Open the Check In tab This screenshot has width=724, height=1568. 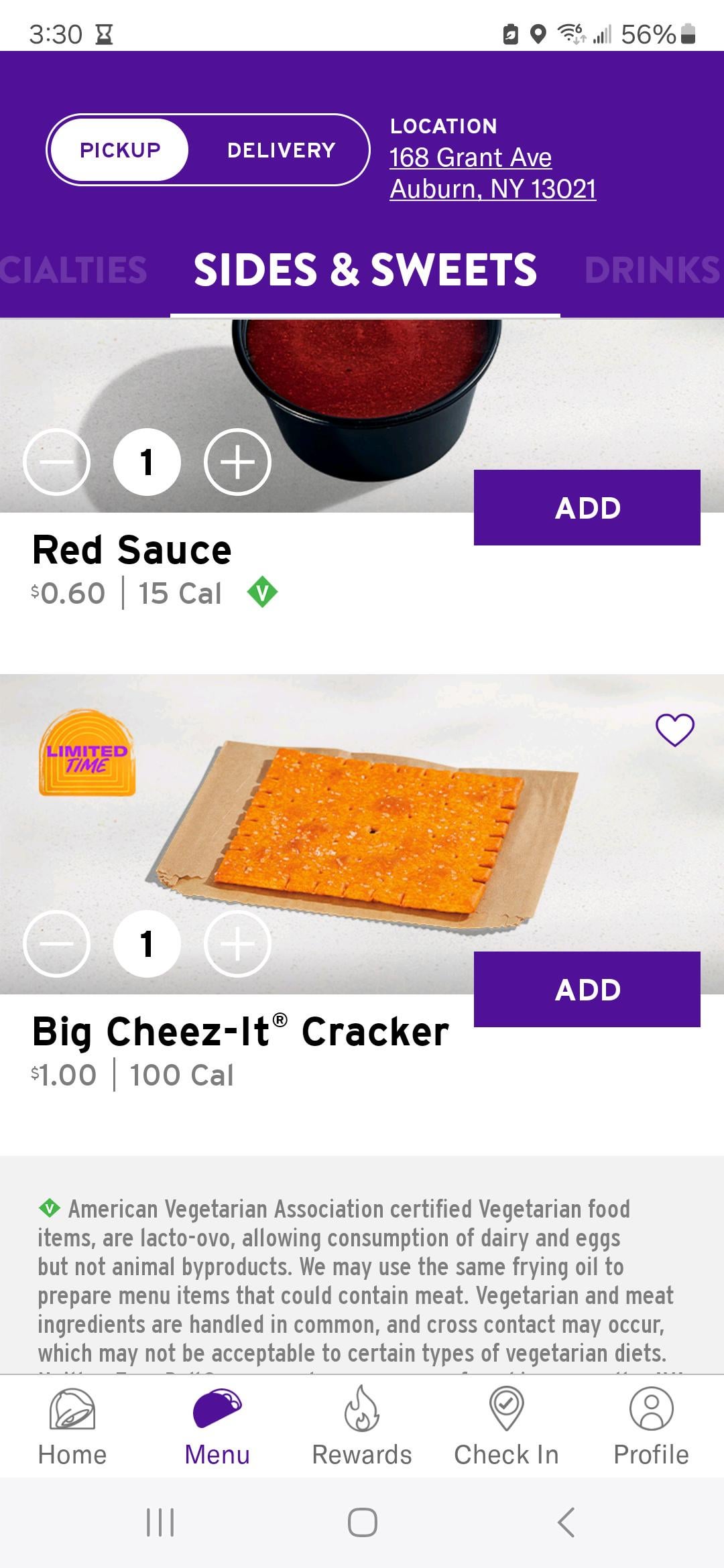[506, 1426]
